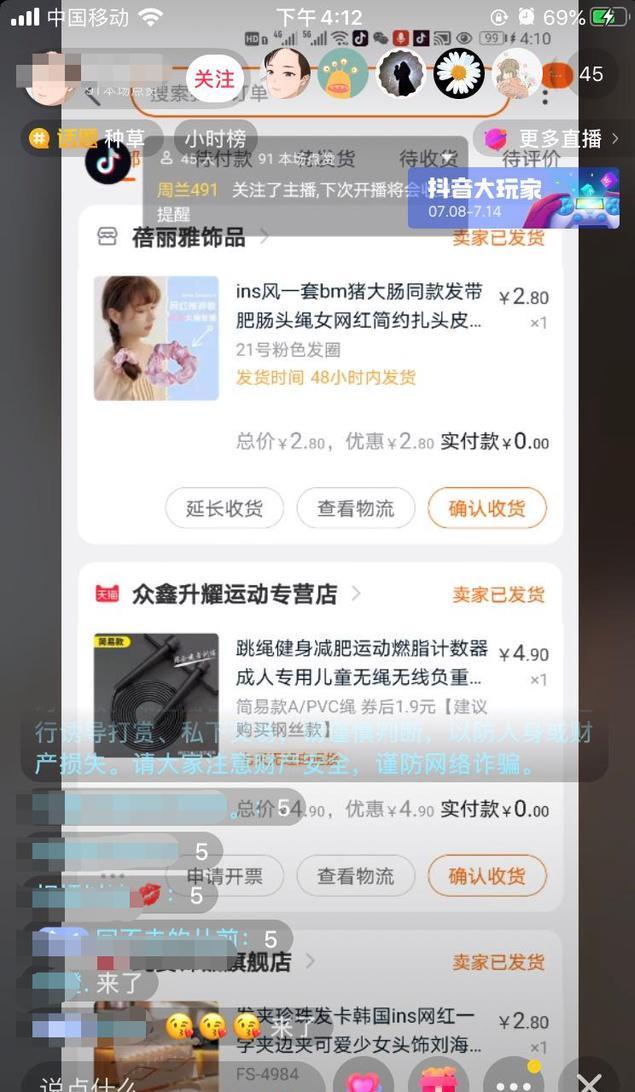This screenshot has width=635, height=1092.
Task: Open the gift box panel
Action: pos(437,1080)
